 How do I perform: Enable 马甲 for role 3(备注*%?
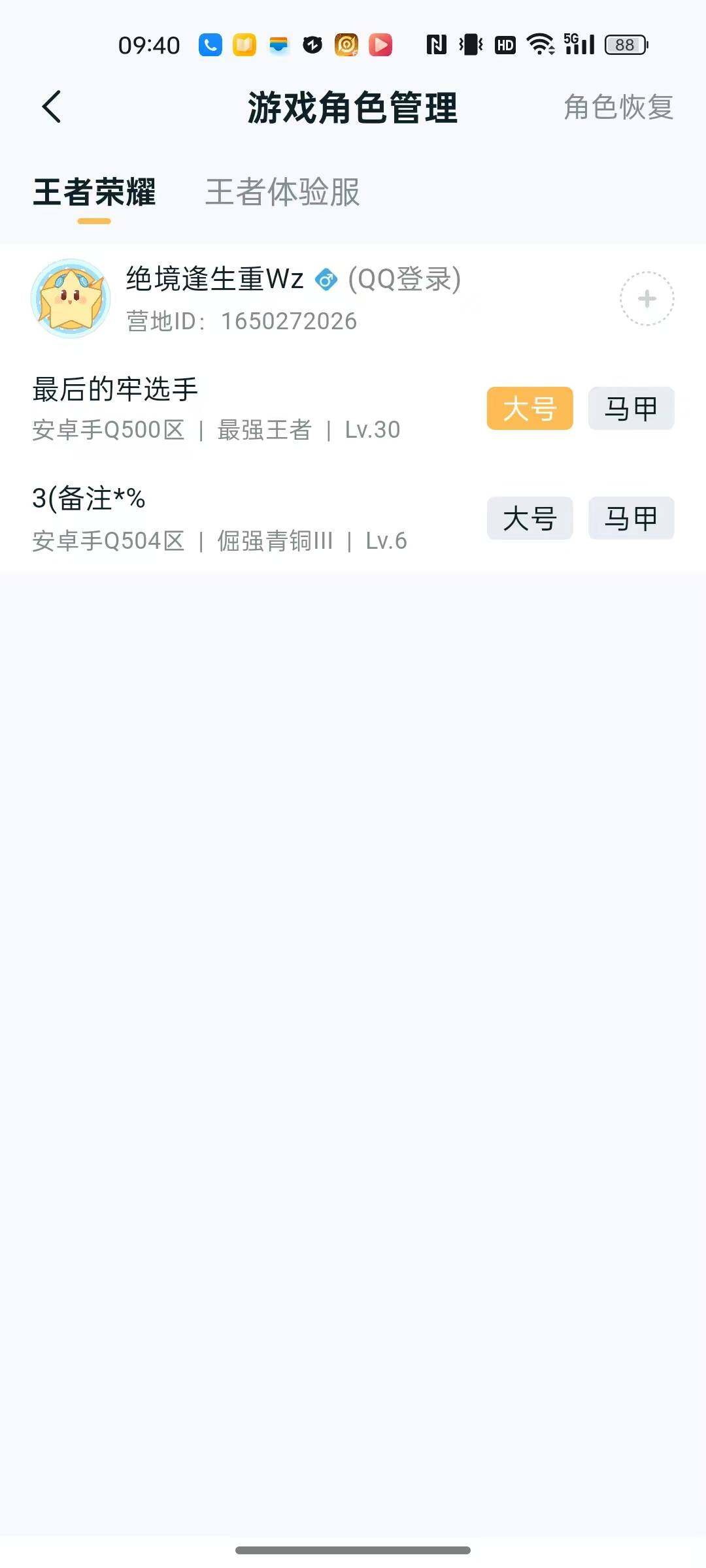631,519
